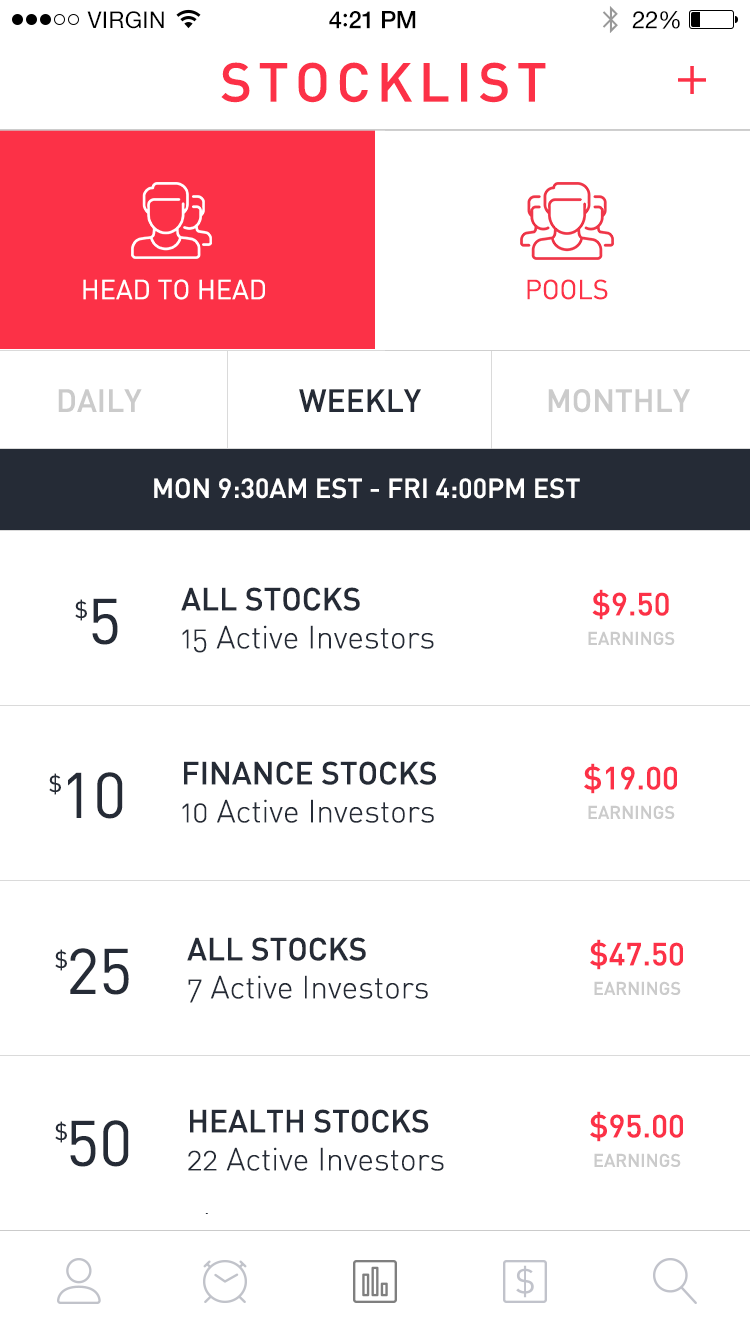Select the Monthly tab
The width and height of the screenshot is (750, 1334).
click(x=618, y=400)
